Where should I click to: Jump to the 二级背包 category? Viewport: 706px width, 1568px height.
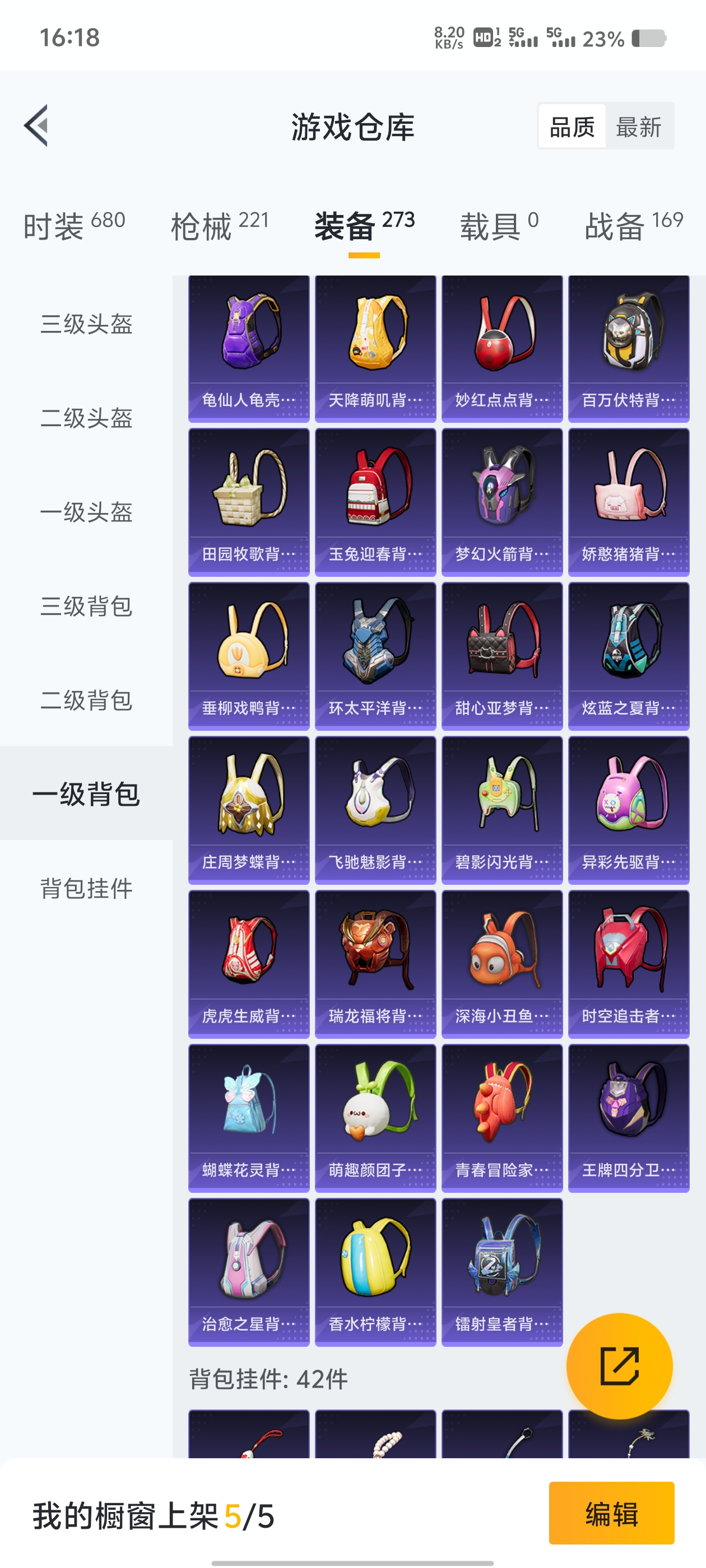[x=86, y=700]
